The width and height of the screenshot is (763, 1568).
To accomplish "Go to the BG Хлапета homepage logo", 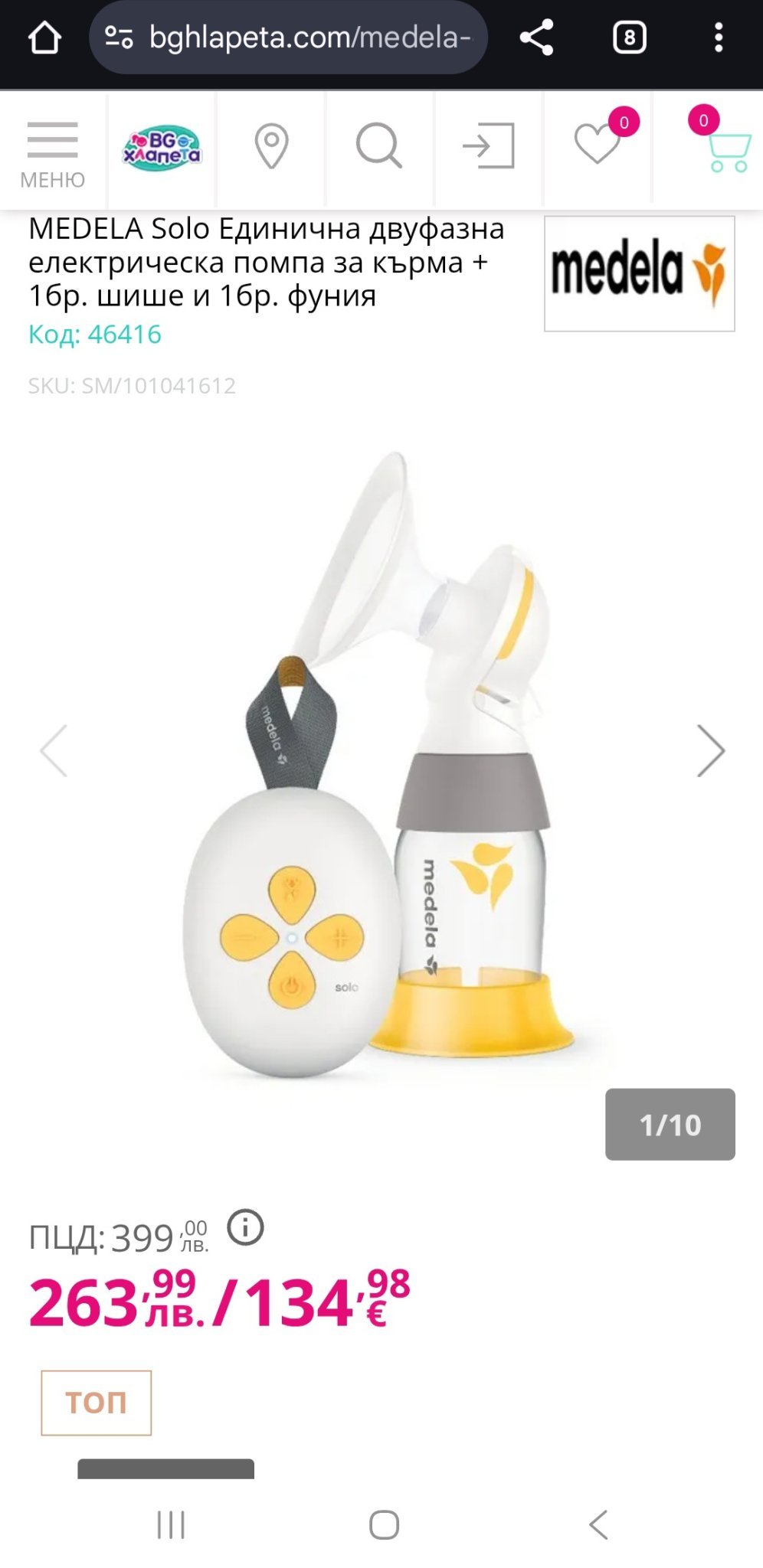I will pos(162,147).
